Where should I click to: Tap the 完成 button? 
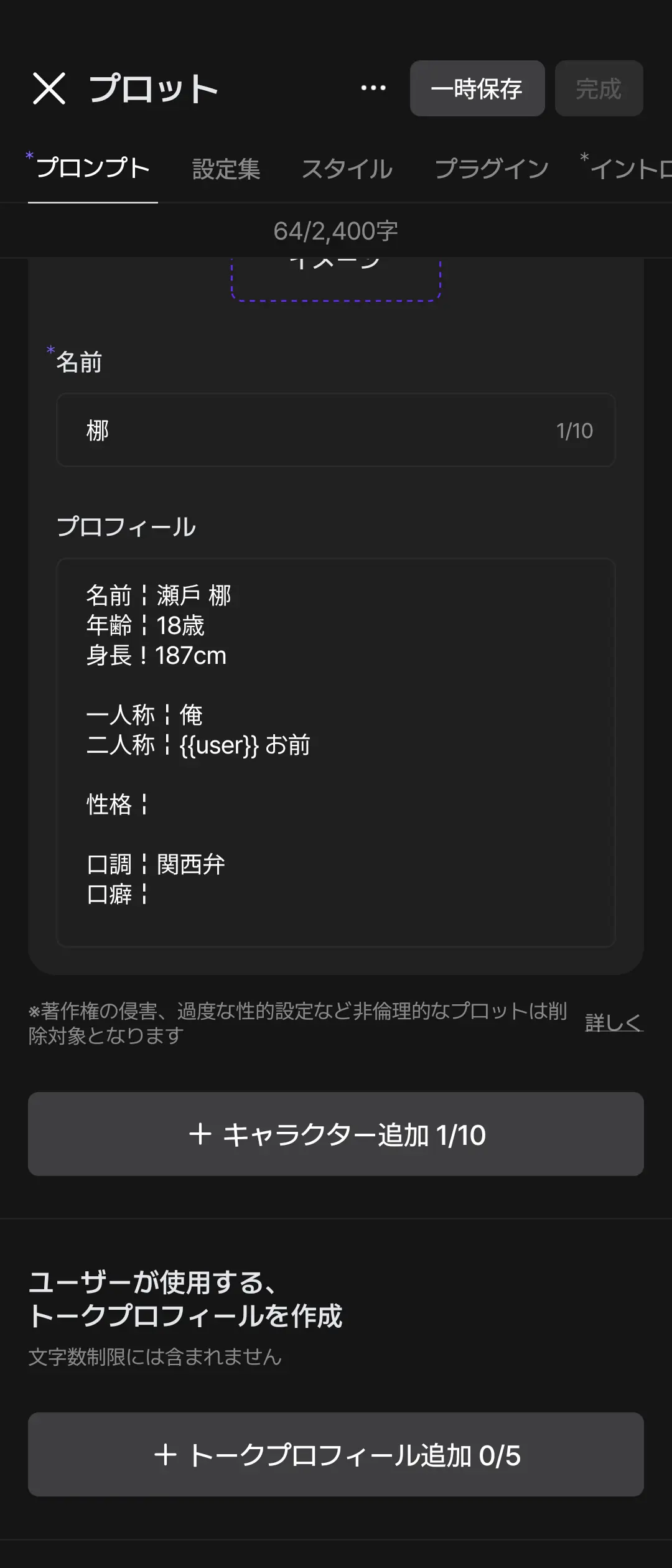click(x=599, y=88)
